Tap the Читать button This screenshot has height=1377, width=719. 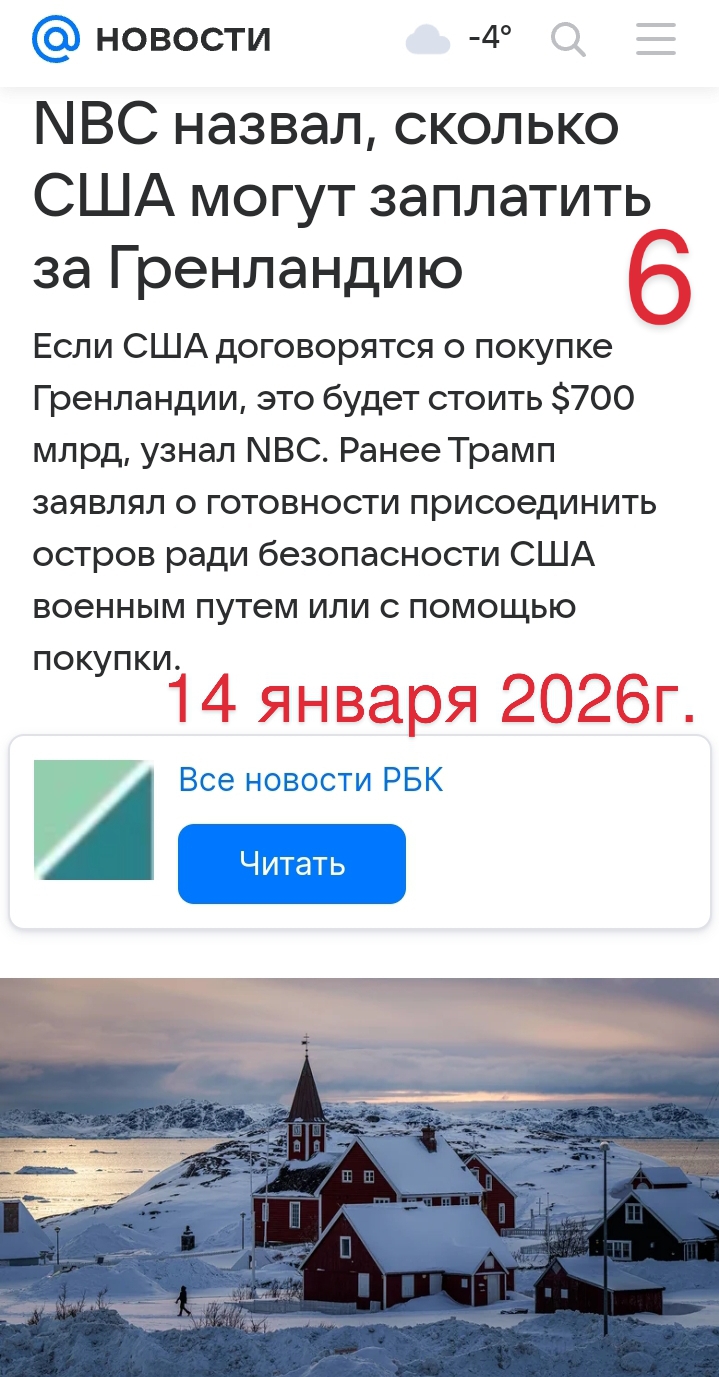[x=292, y=864]
